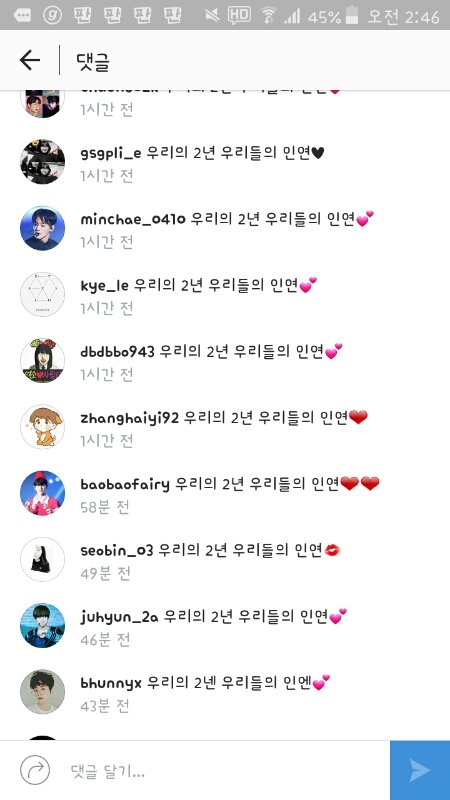Open baobaofairy's profile from username
The width and height of the screenshot is (450, 800).
pyautogui.click(x=125, y=484)
